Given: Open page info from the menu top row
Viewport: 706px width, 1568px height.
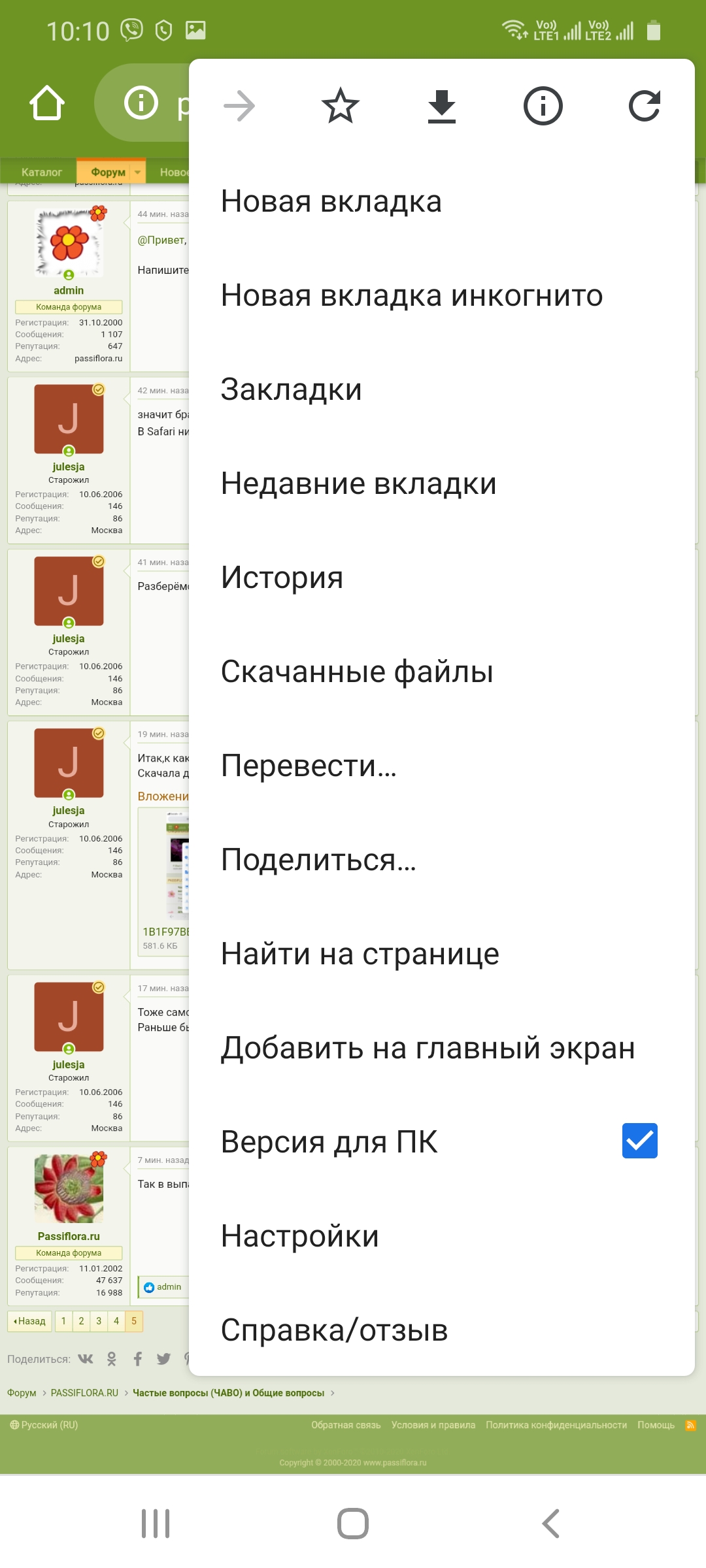Looking at the screenshot, I should [x=543, y=106].
